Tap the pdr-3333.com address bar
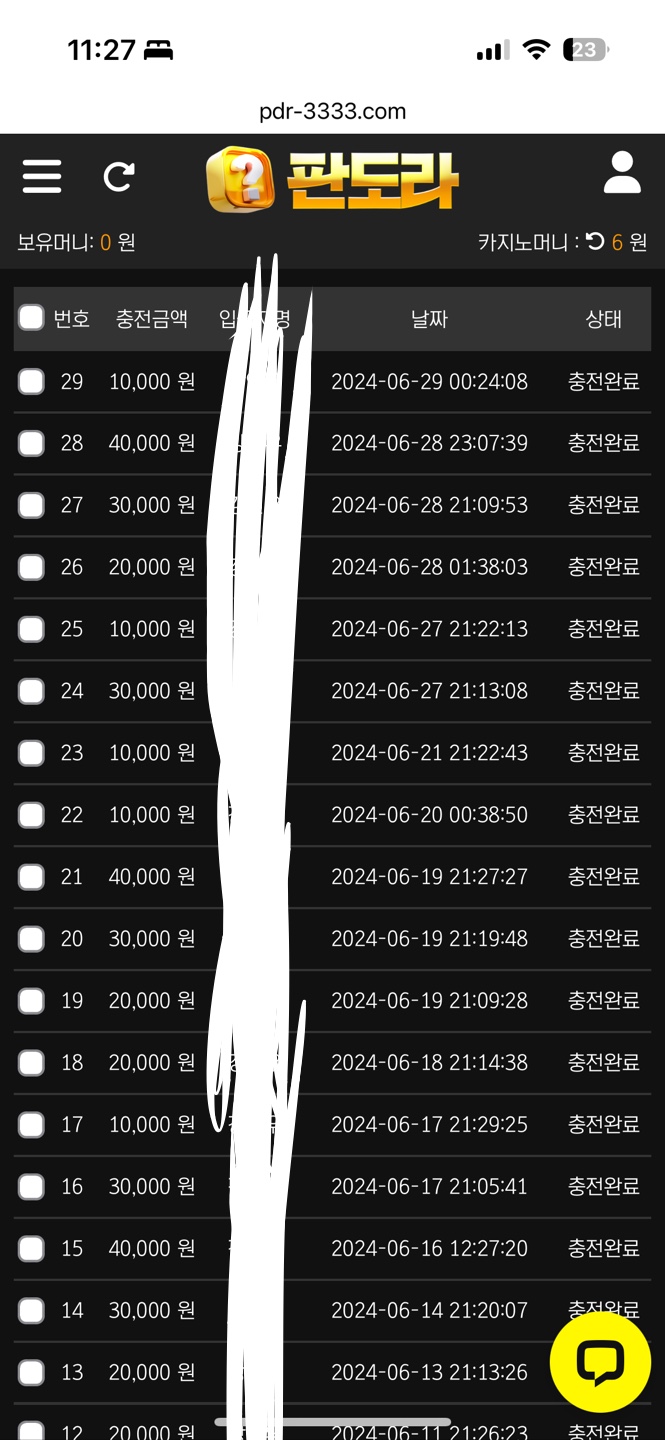665x1440 pixels. tap(332, 111)
